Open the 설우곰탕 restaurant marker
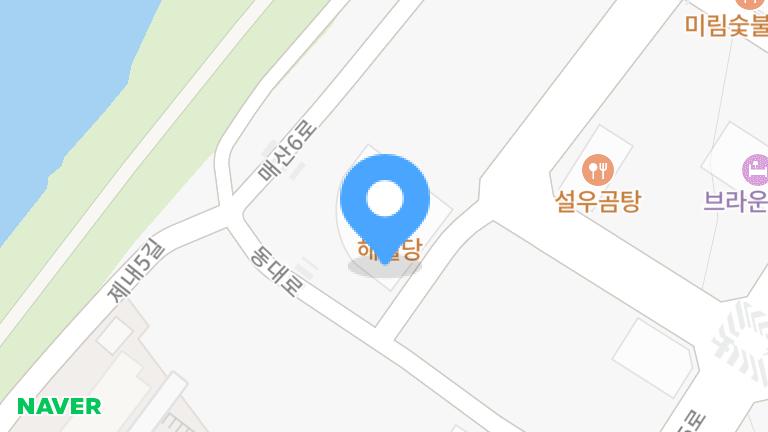 [x=597, y=167]
